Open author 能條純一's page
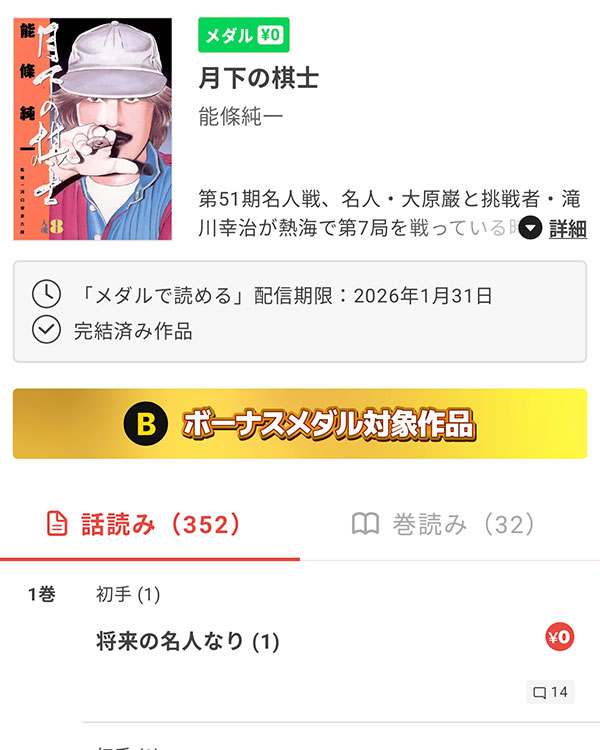Viewport: 600px width, 750px height. coord(241,117)
